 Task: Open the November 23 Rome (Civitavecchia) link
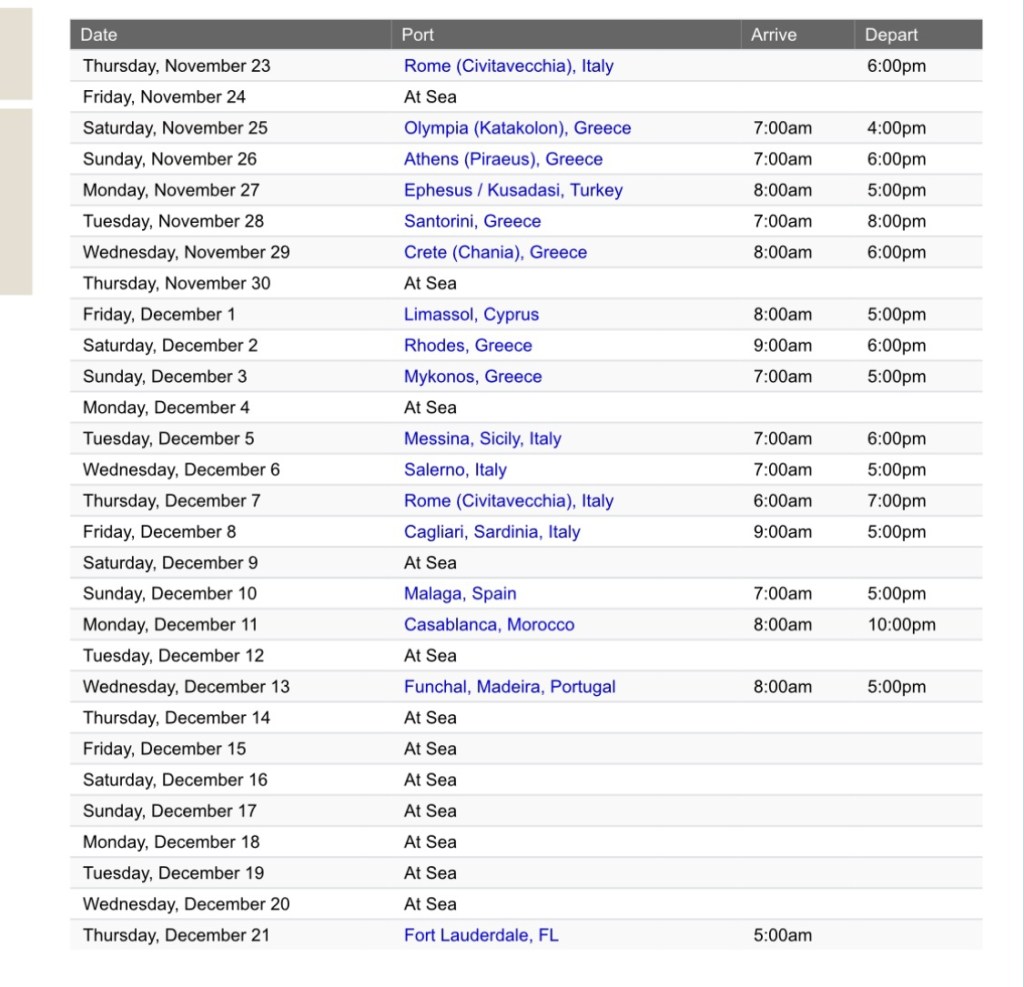click(509, 66)
